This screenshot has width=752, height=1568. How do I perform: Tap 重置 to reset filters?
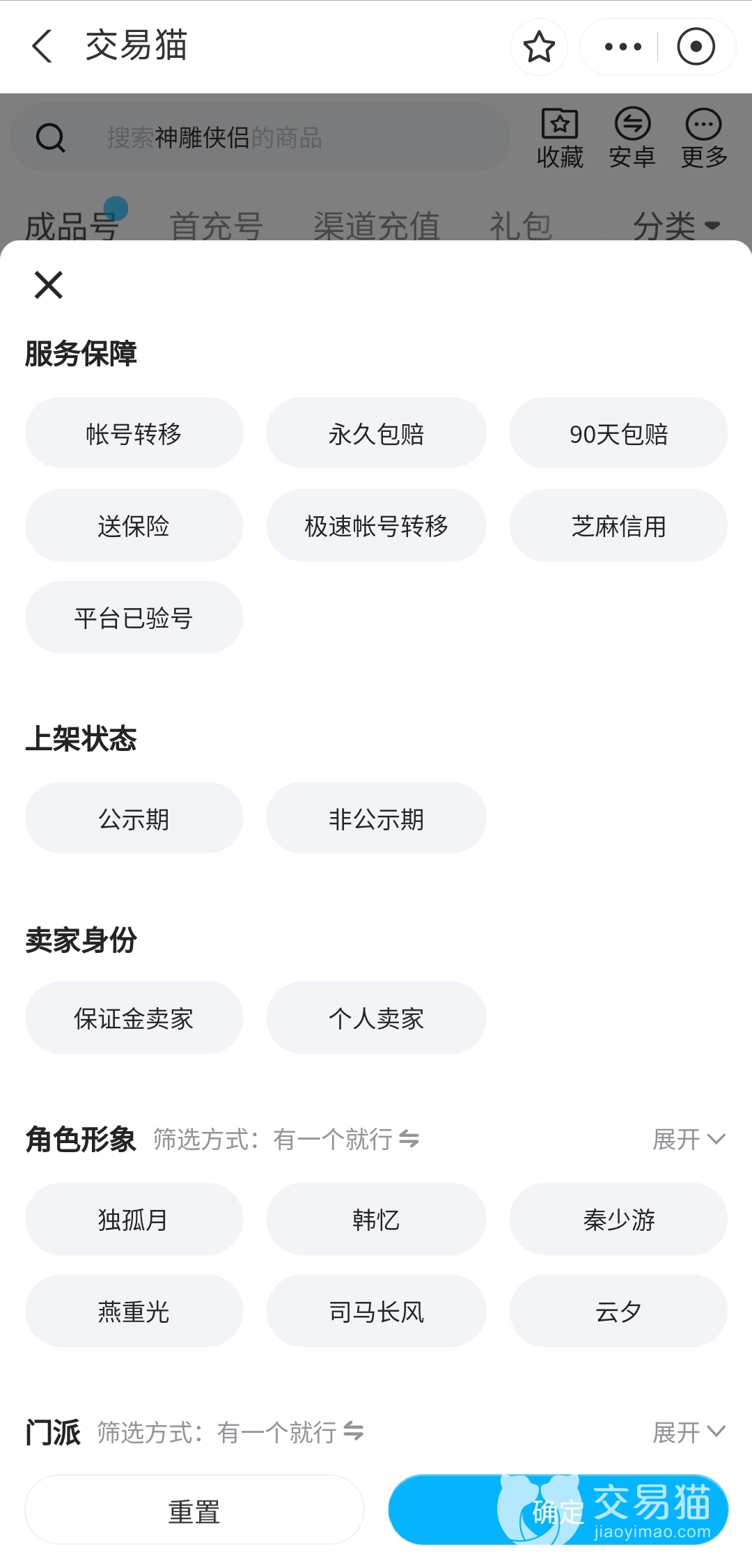(x=194, y=1512)
